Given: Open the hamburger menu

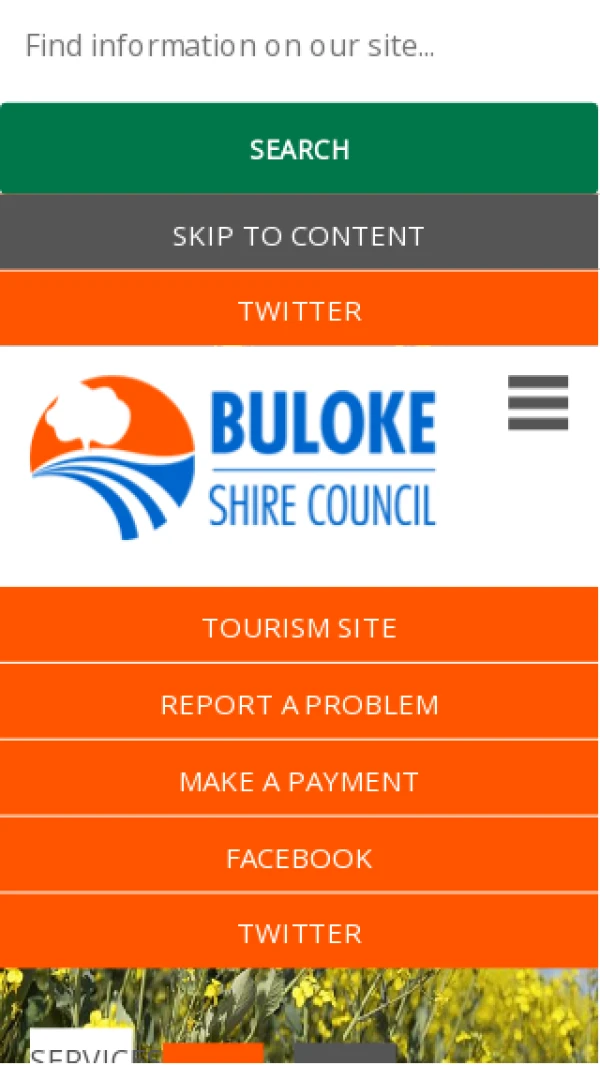Looking at the screenshot, I should [x=538, y=402].
